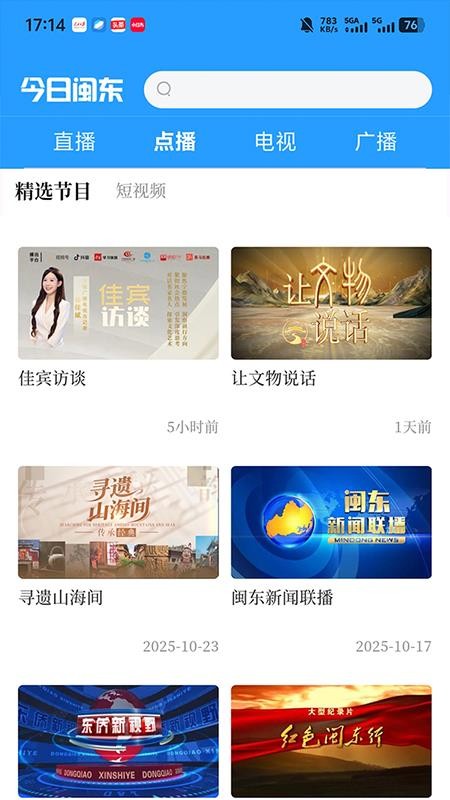The image size is (450, 800).
Task: Open the 电视 tab
Action: pyautogui.click(x=276, y=141)
